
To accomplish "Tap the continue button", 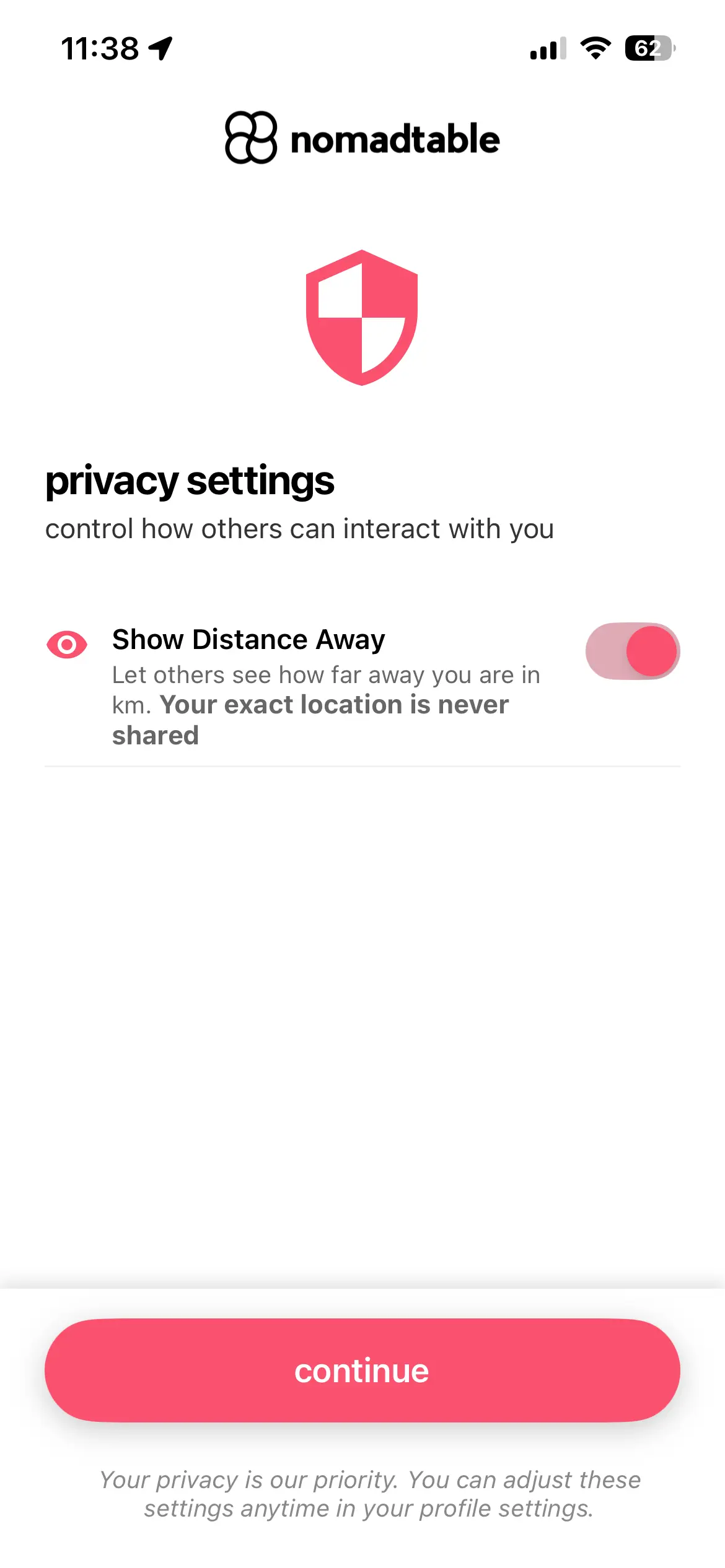I will pyautogui.click(x=362, y=1370).
